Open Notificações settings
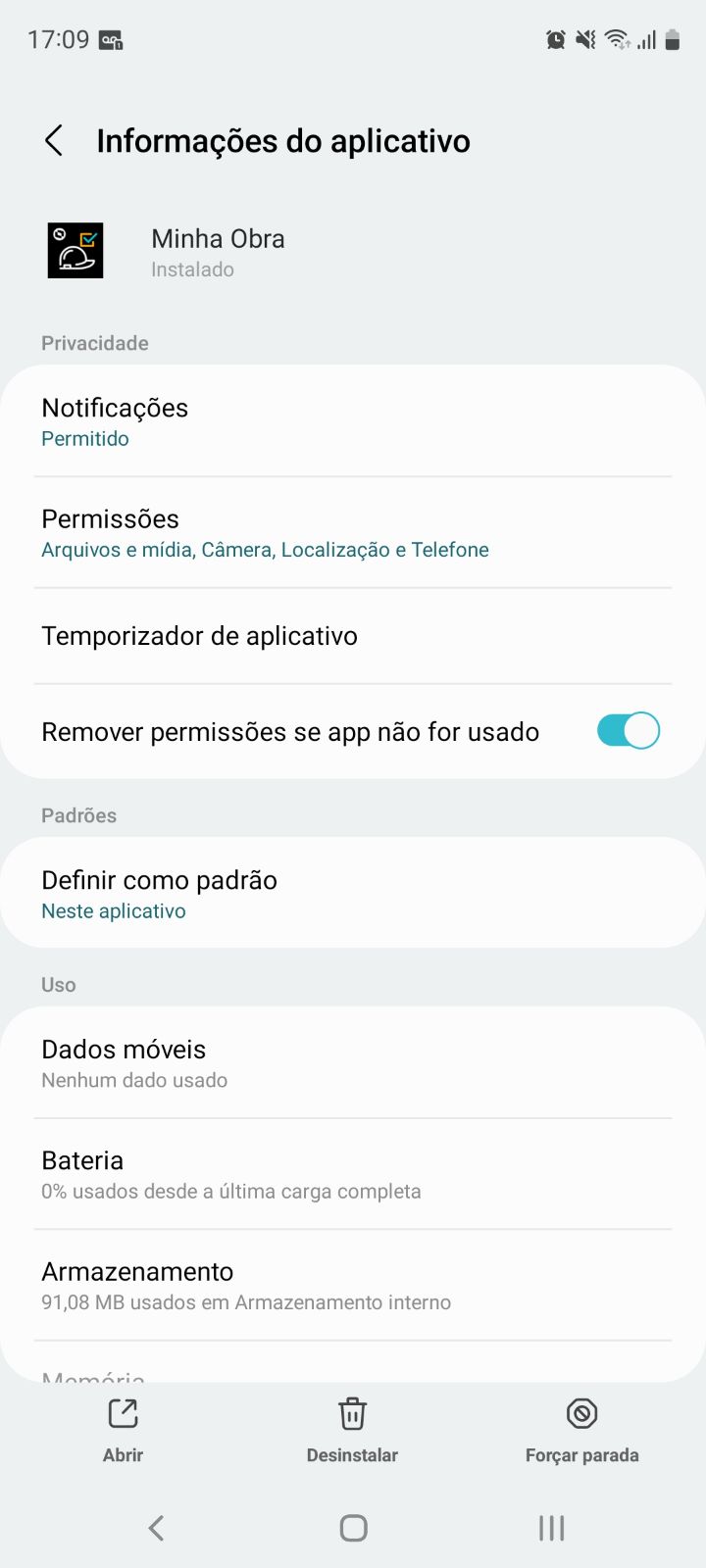706x1568 pixels. click(x=353, y=422)
